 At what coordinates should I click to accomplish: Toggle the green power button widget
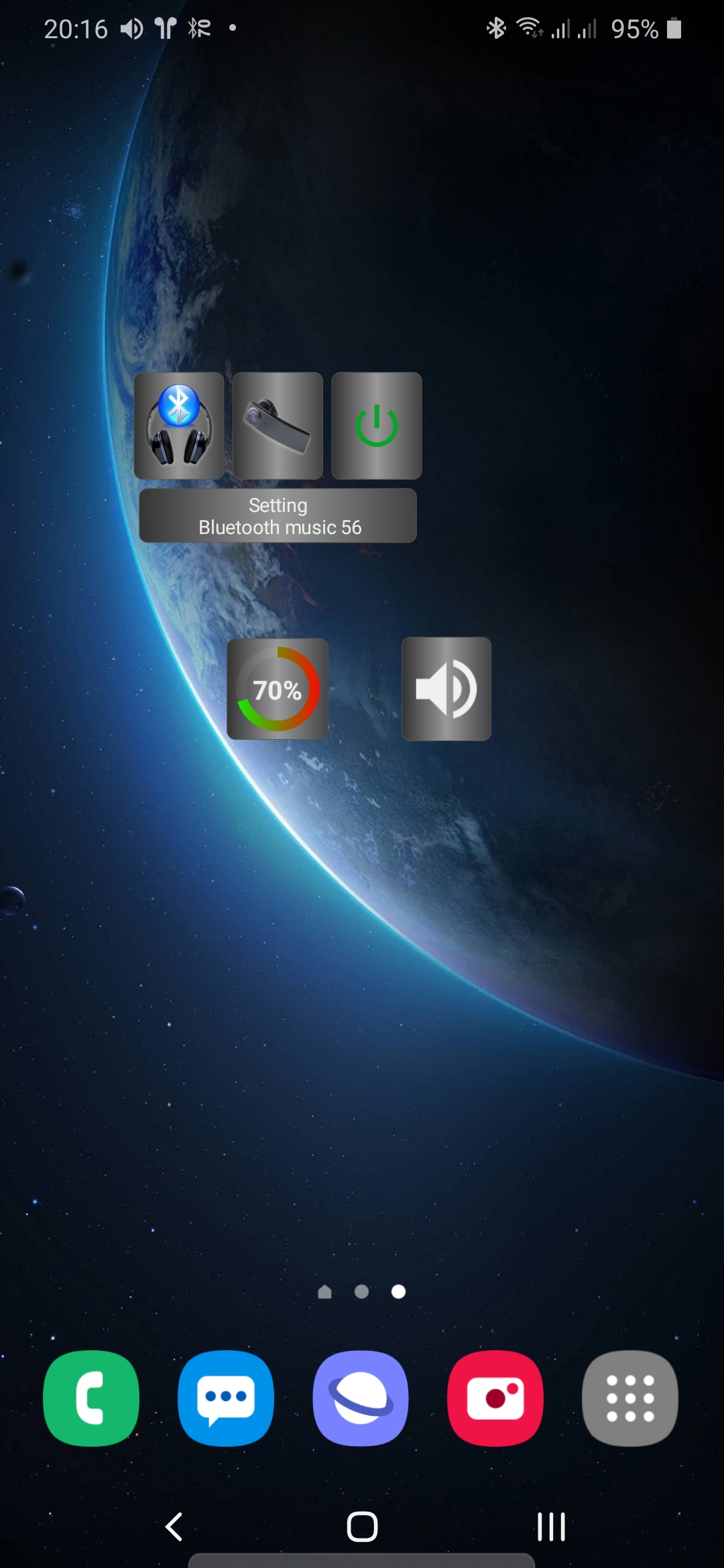[377, 426]
